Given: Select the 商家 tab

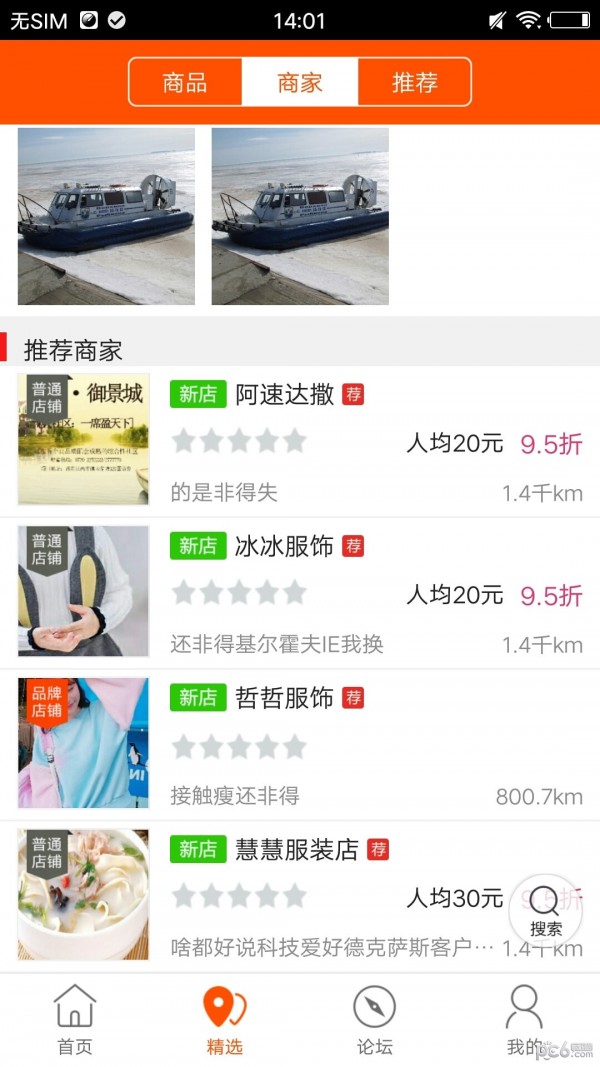Looking at the screenshot, I should 300,82.
